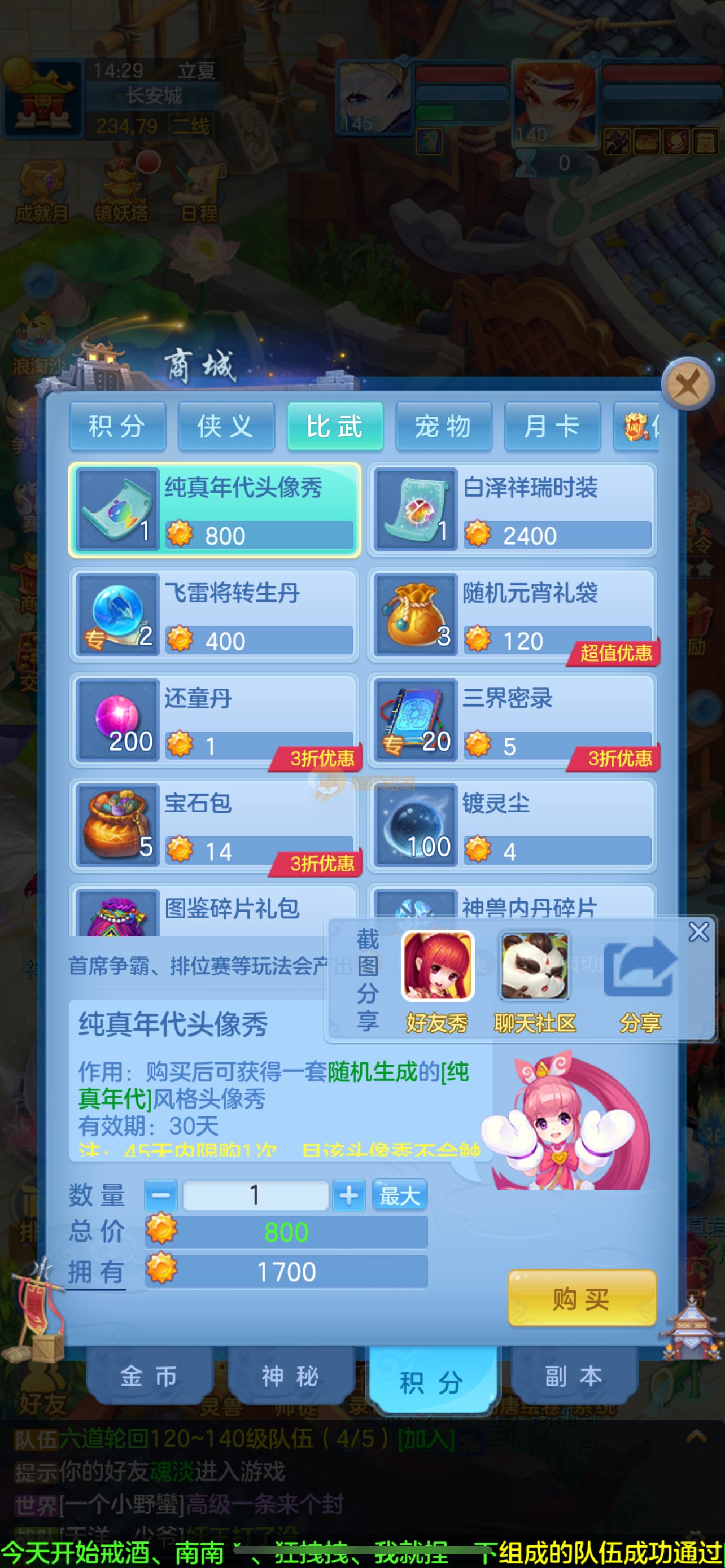Open the 宠物 shop tab
The width and height of the screenshot is (725, 1568).
443,426
